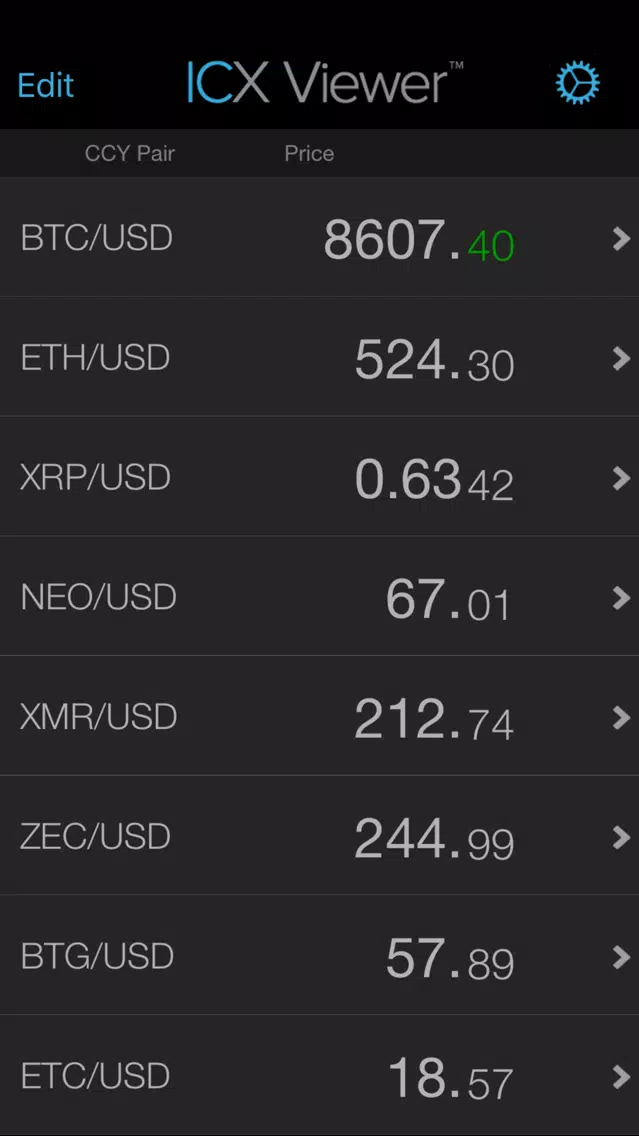Screen dimensions: 639x1136
Task: Tap the Edit button
Action: 46,85
